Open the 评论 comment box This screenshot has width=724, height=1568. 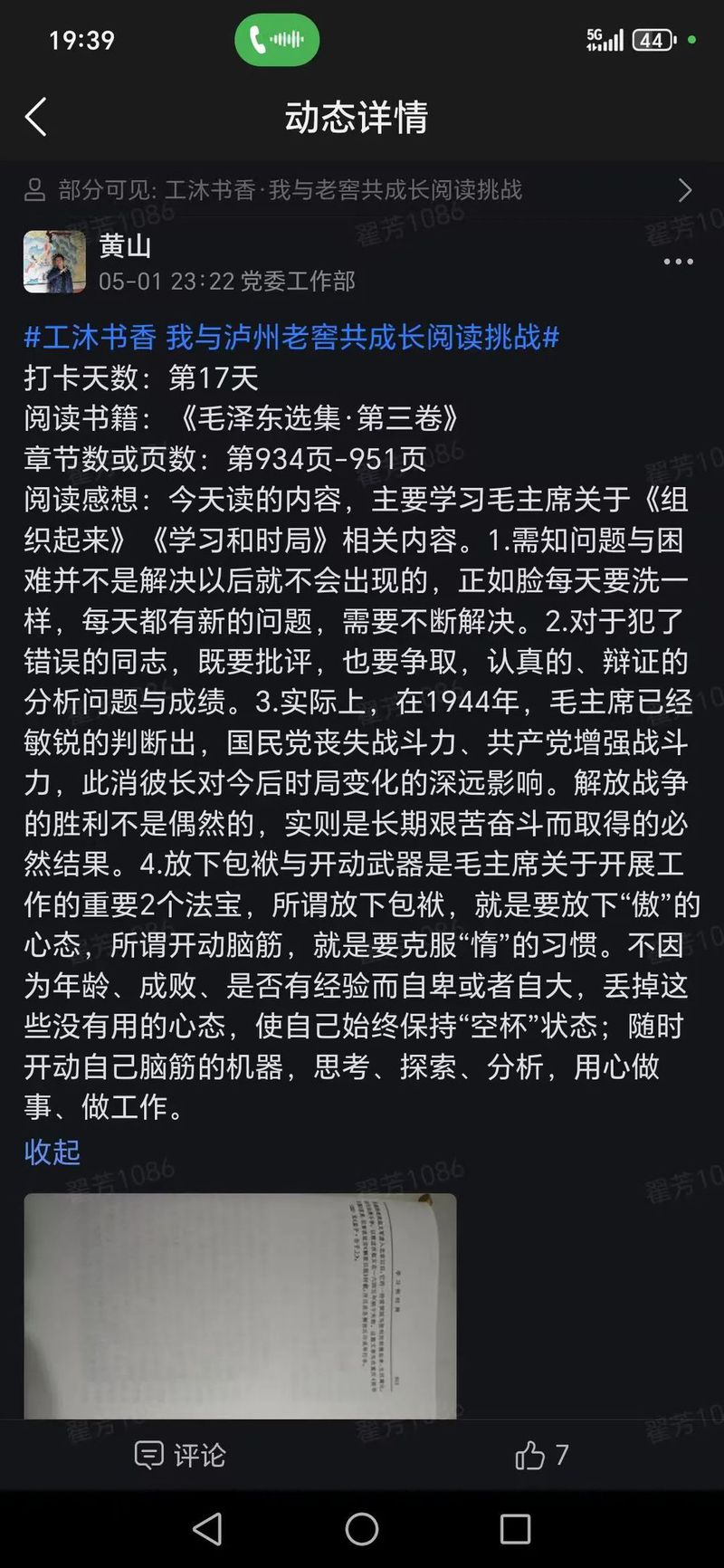180,1455
